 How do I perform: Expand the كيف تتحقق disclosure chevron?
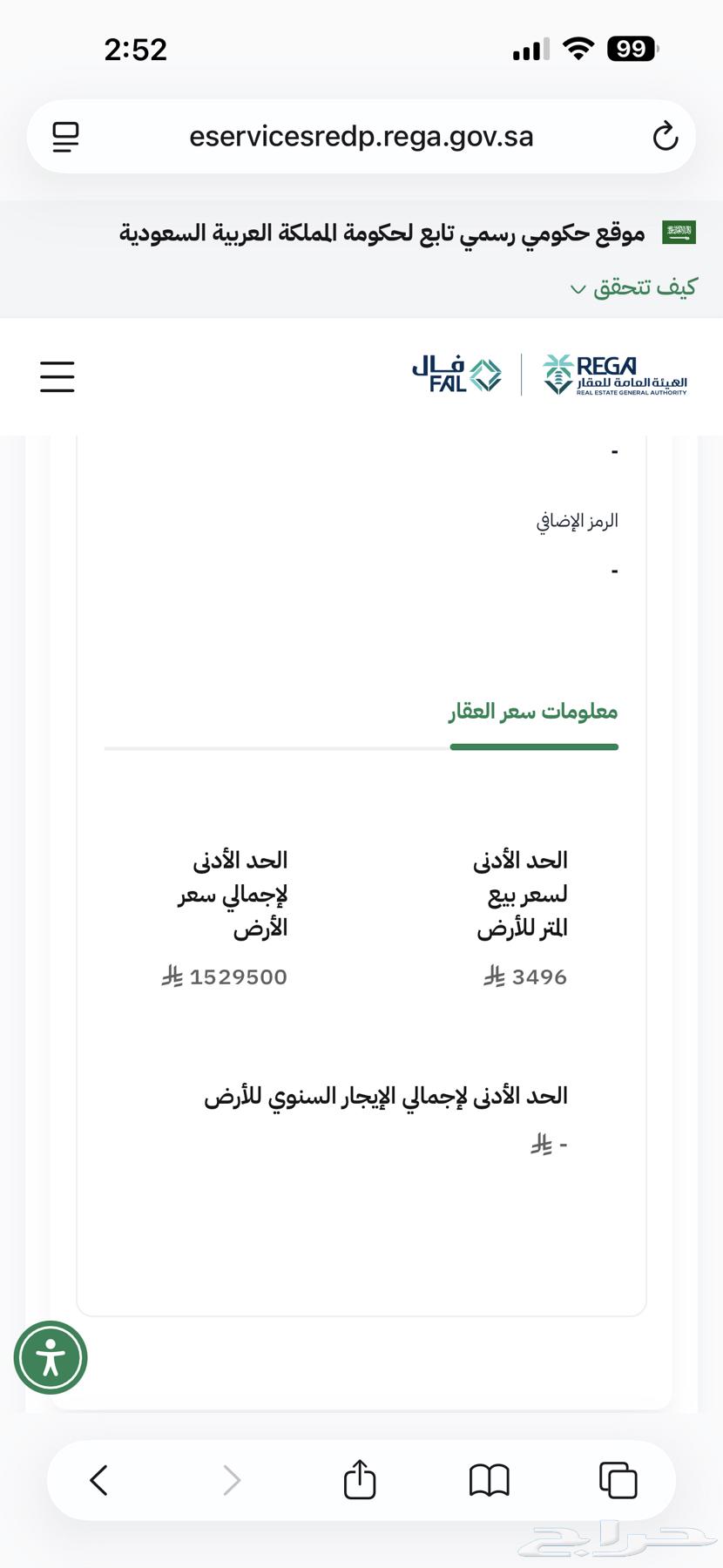point(578,288)
